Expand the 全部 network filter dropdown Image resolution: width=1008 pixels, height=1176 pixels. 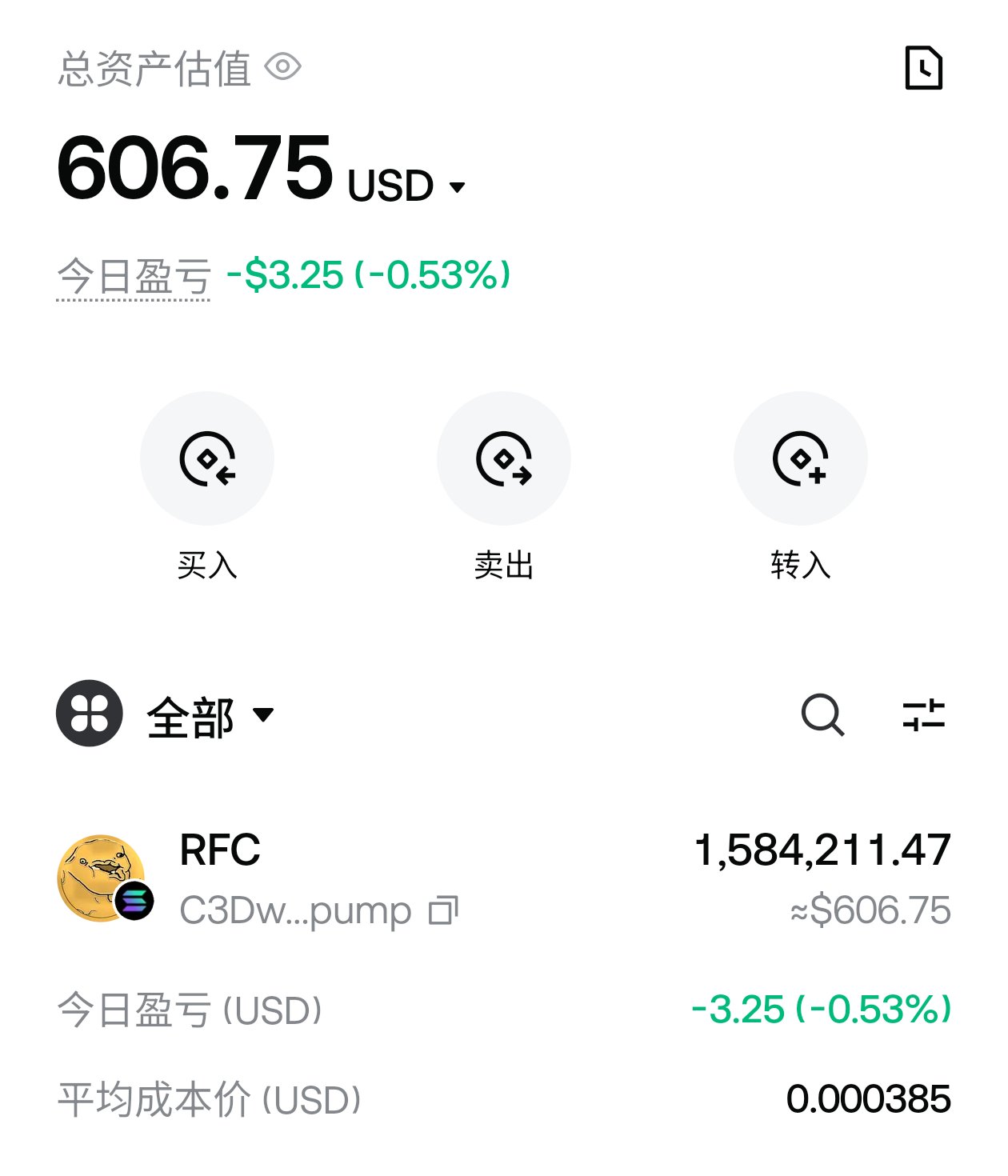(166, 714)
